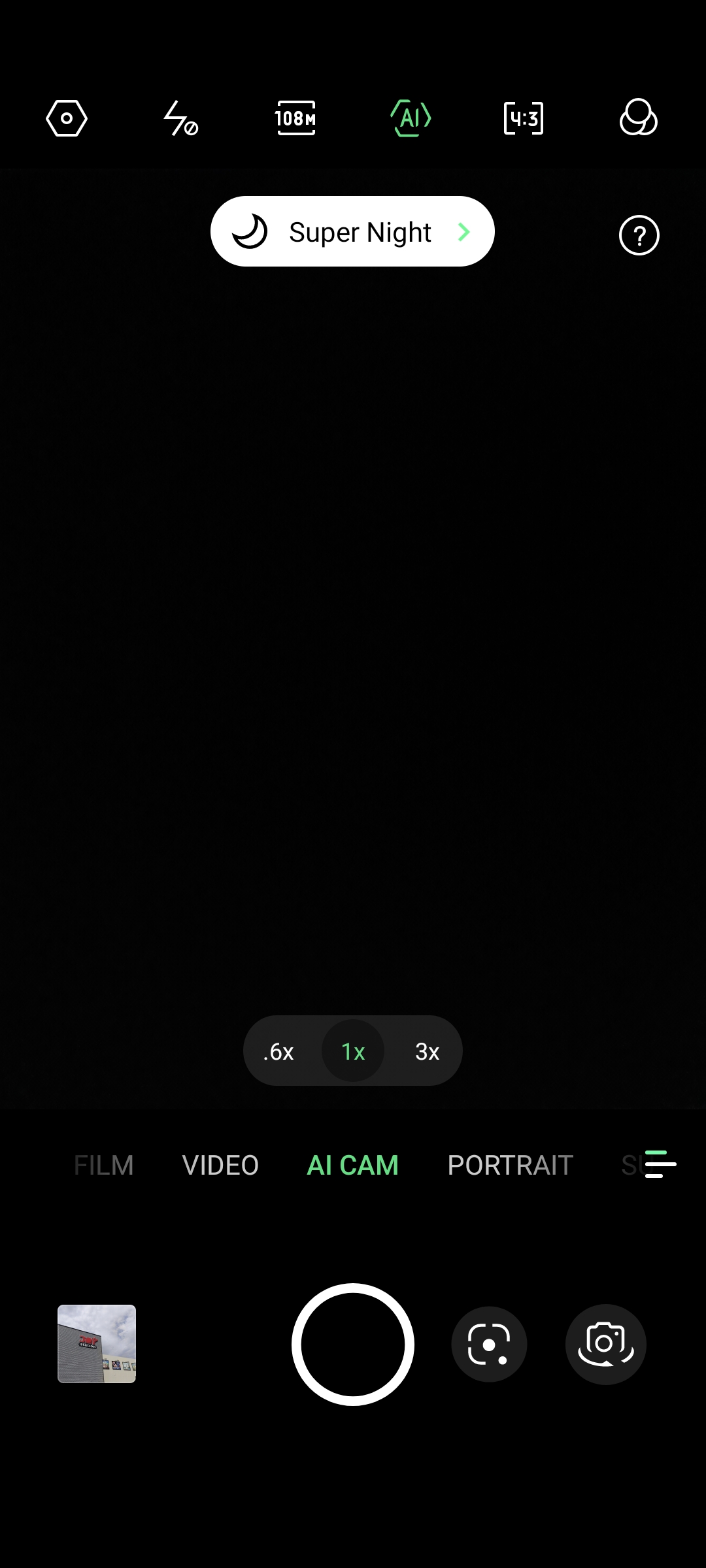
Task: Switch to FILM mode
Action: click(x=104, y=1165)
